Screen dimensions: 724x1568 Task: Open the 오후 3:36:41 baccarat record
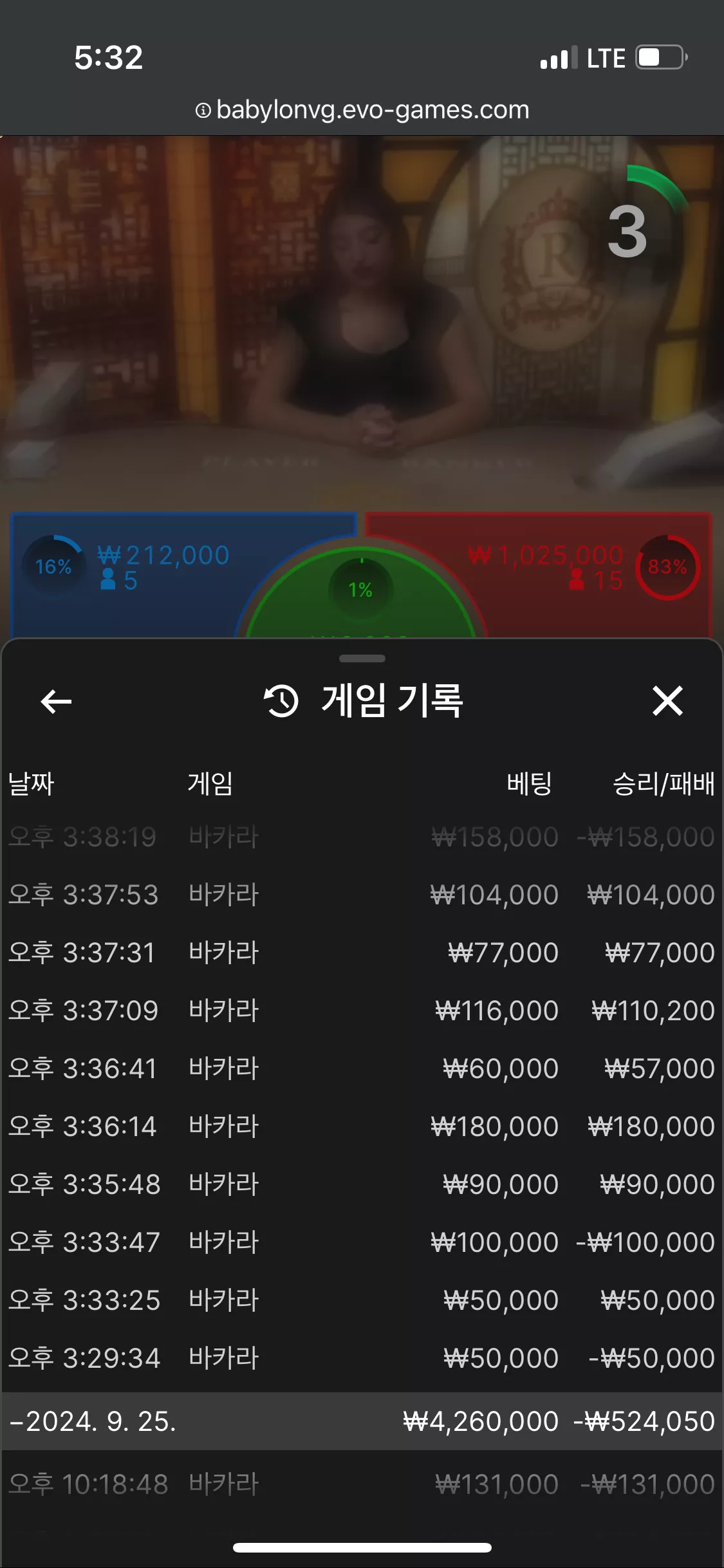362,1069
